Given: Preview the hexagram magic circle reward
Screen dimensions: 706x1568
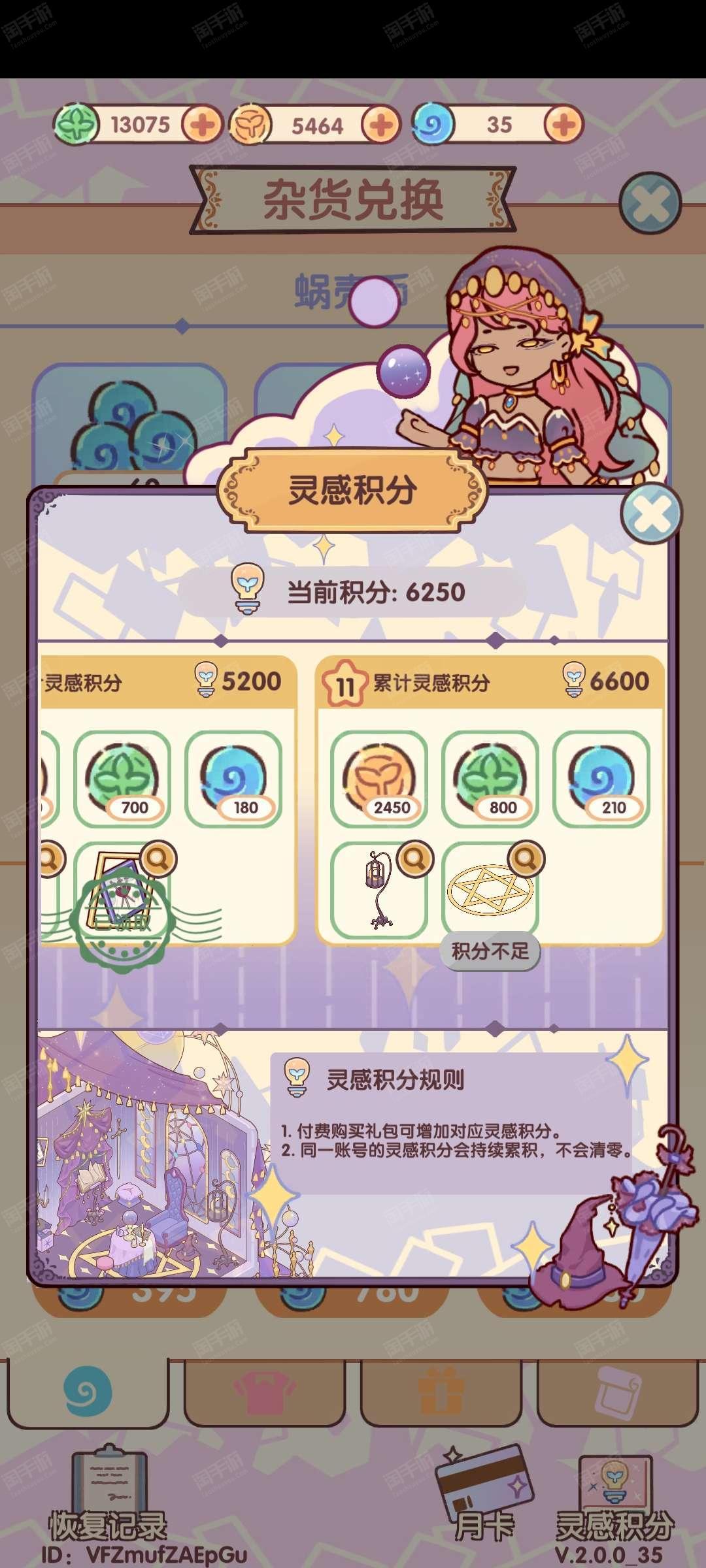Looking at the screenshot, I should click(526, 858).
